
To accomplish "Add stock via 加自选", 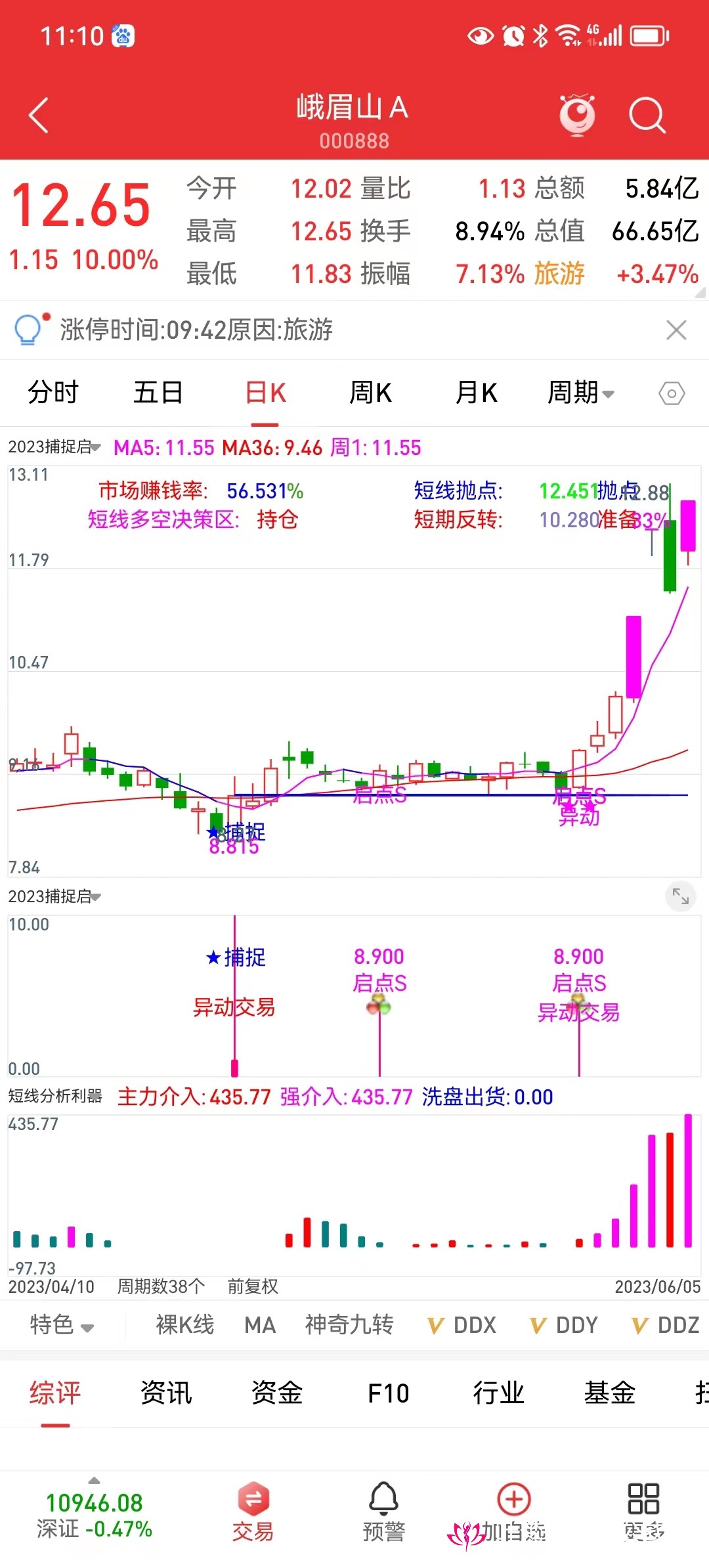I will pos(513,1513).
